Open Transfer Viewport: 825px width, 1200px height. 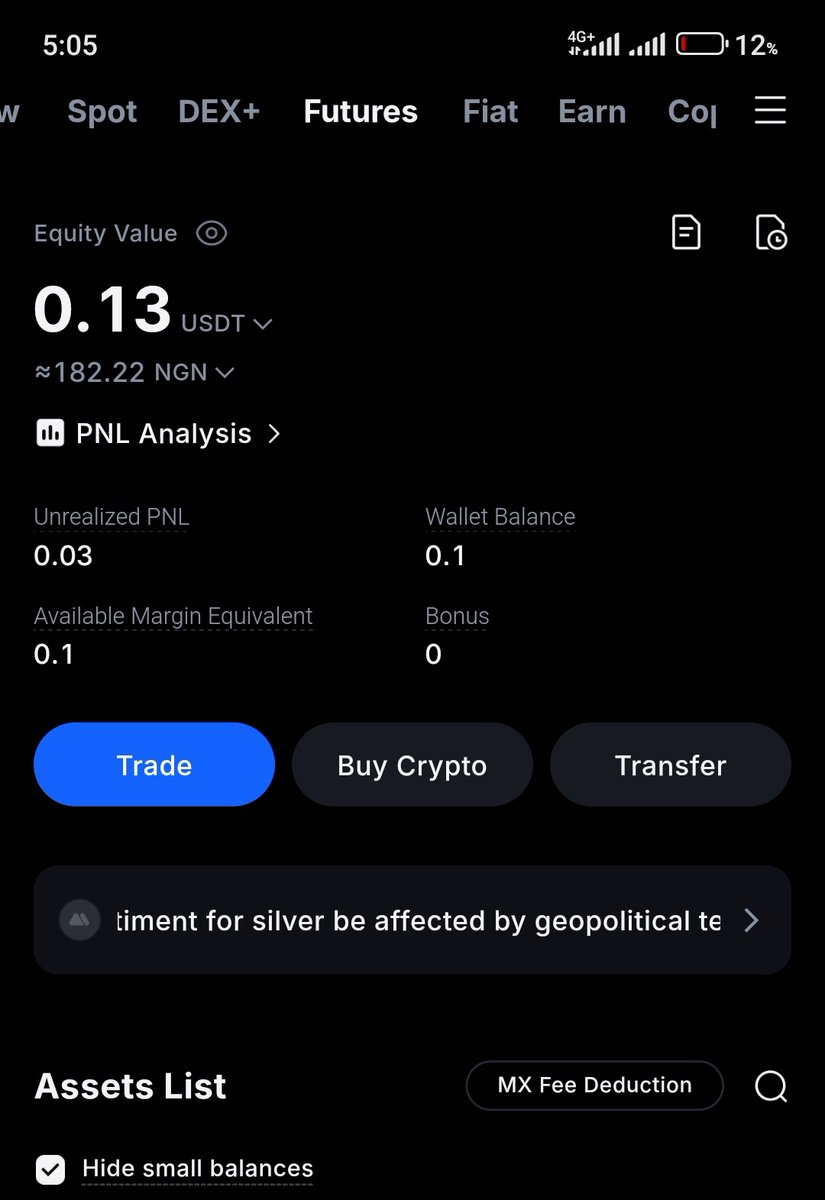[x=670, y=765]
